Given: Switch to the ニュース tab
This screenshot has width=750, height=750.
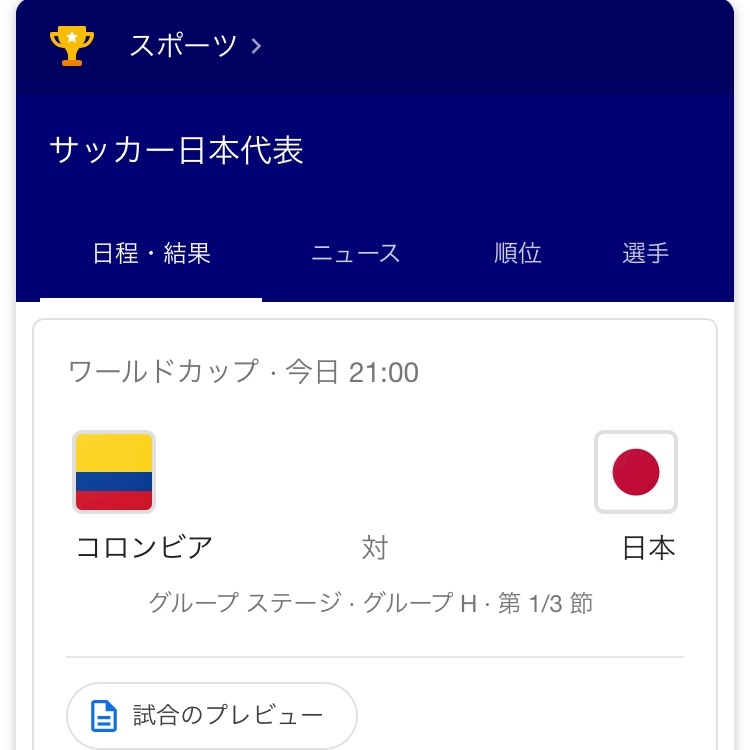Looking at the screenshot, I should tap(355, 254).
